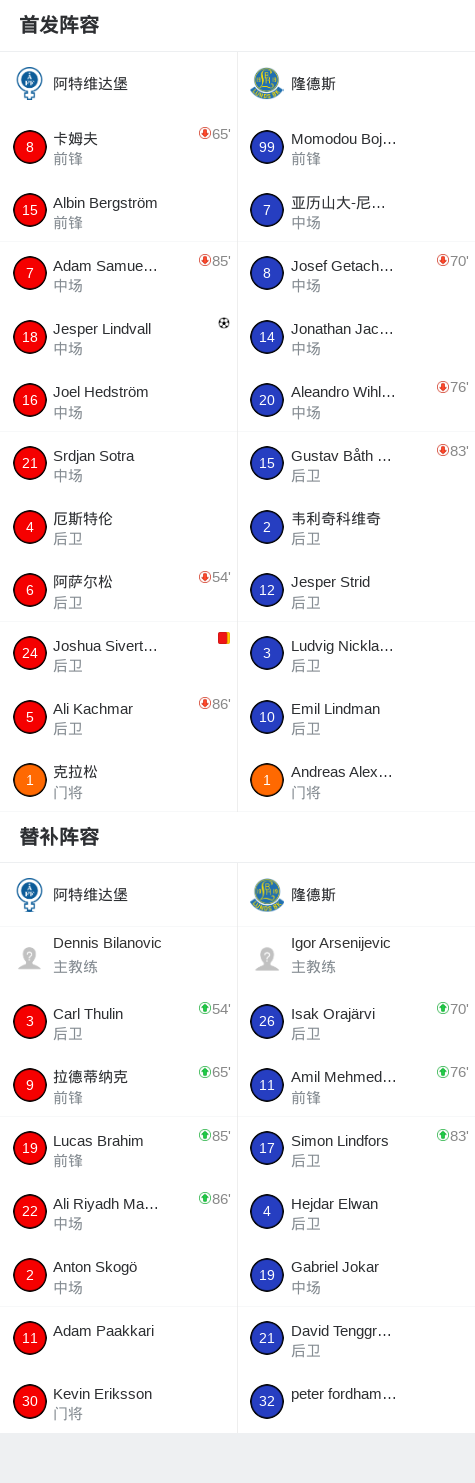This screenshot has height=1483, width=475.
Task: Open Jesper Strid's player row
Action: (x=356, y=590)
